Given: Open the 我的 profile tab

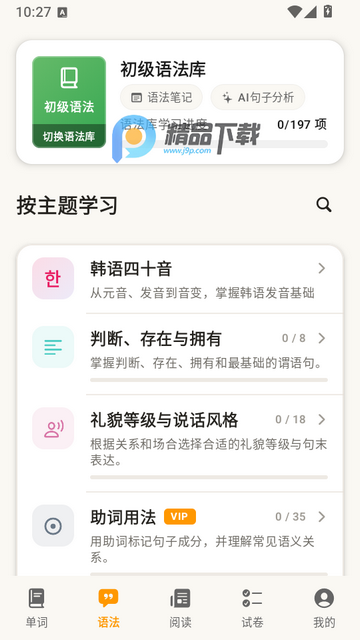Looking at the screenshot, I should coord(324,608).
